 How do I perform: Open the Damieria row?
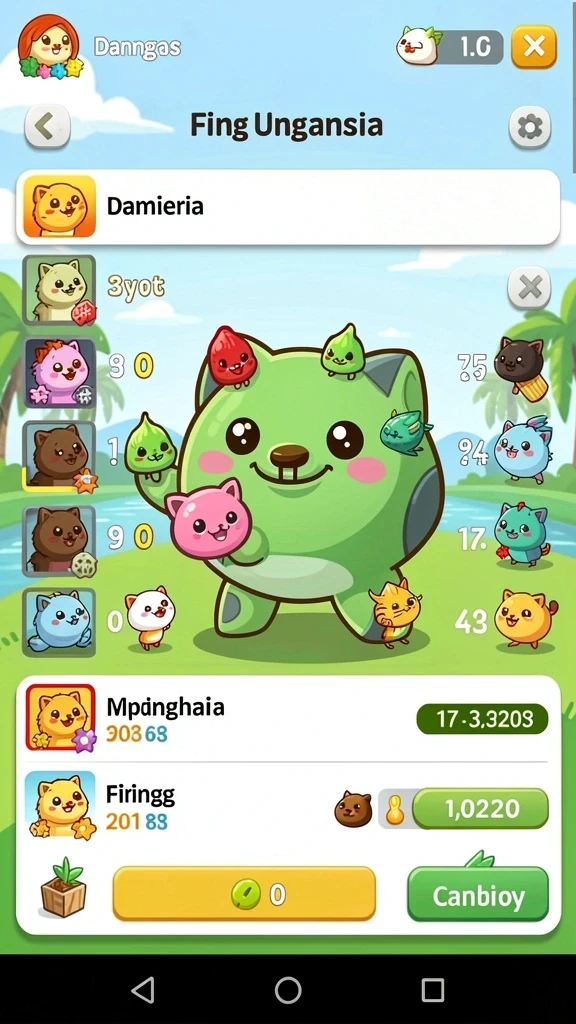(x=288, y=207)
